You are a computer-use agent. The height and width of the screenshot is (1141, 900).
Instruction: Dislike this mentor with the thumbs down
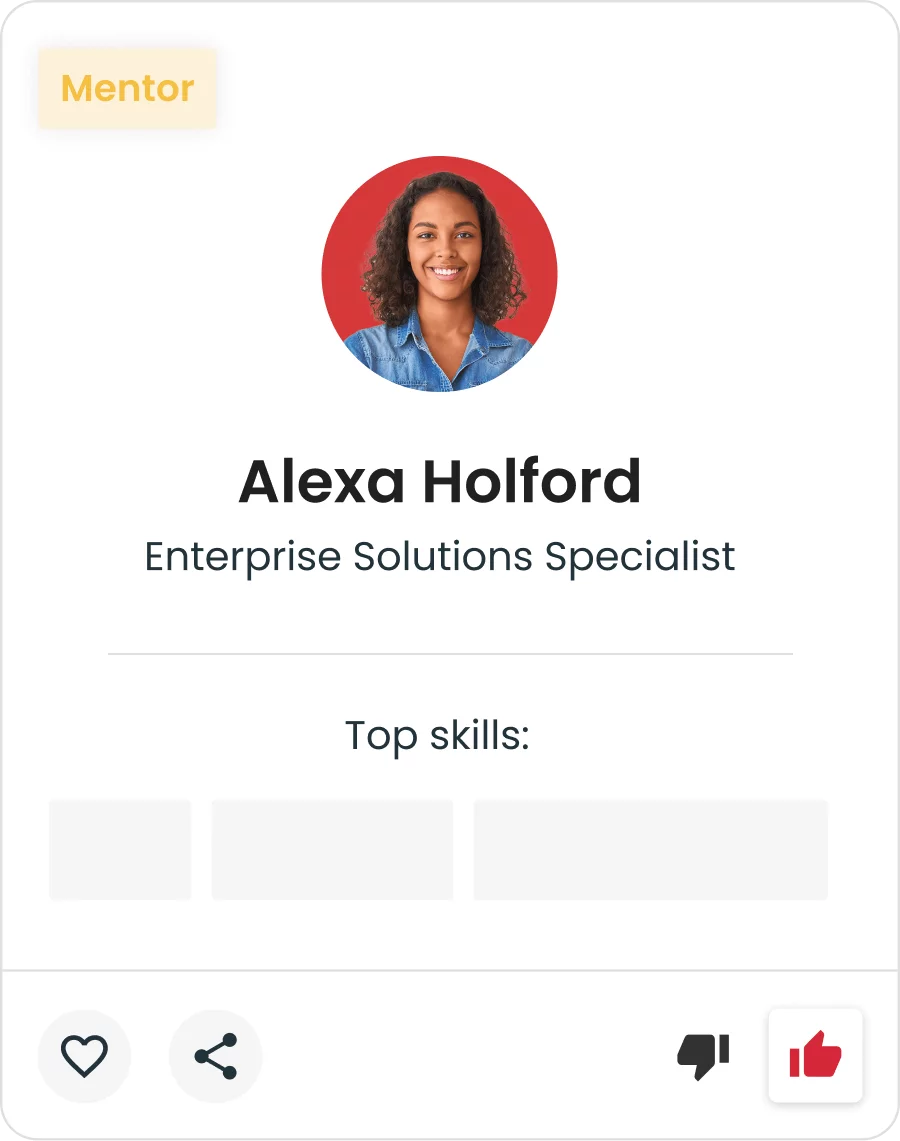pos(703,1056)
